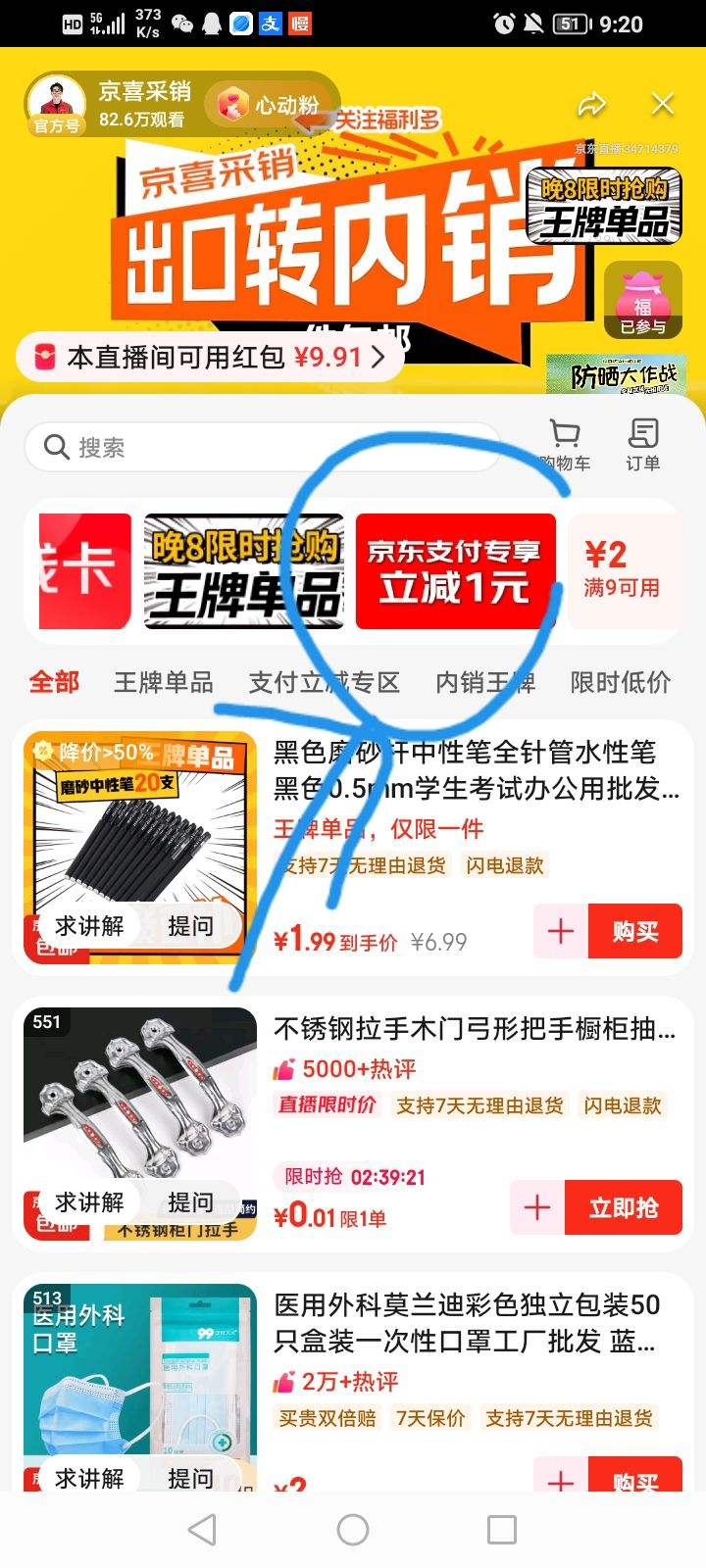
Task: Tap the share arrow icon
Action: (x=592, y=102)
